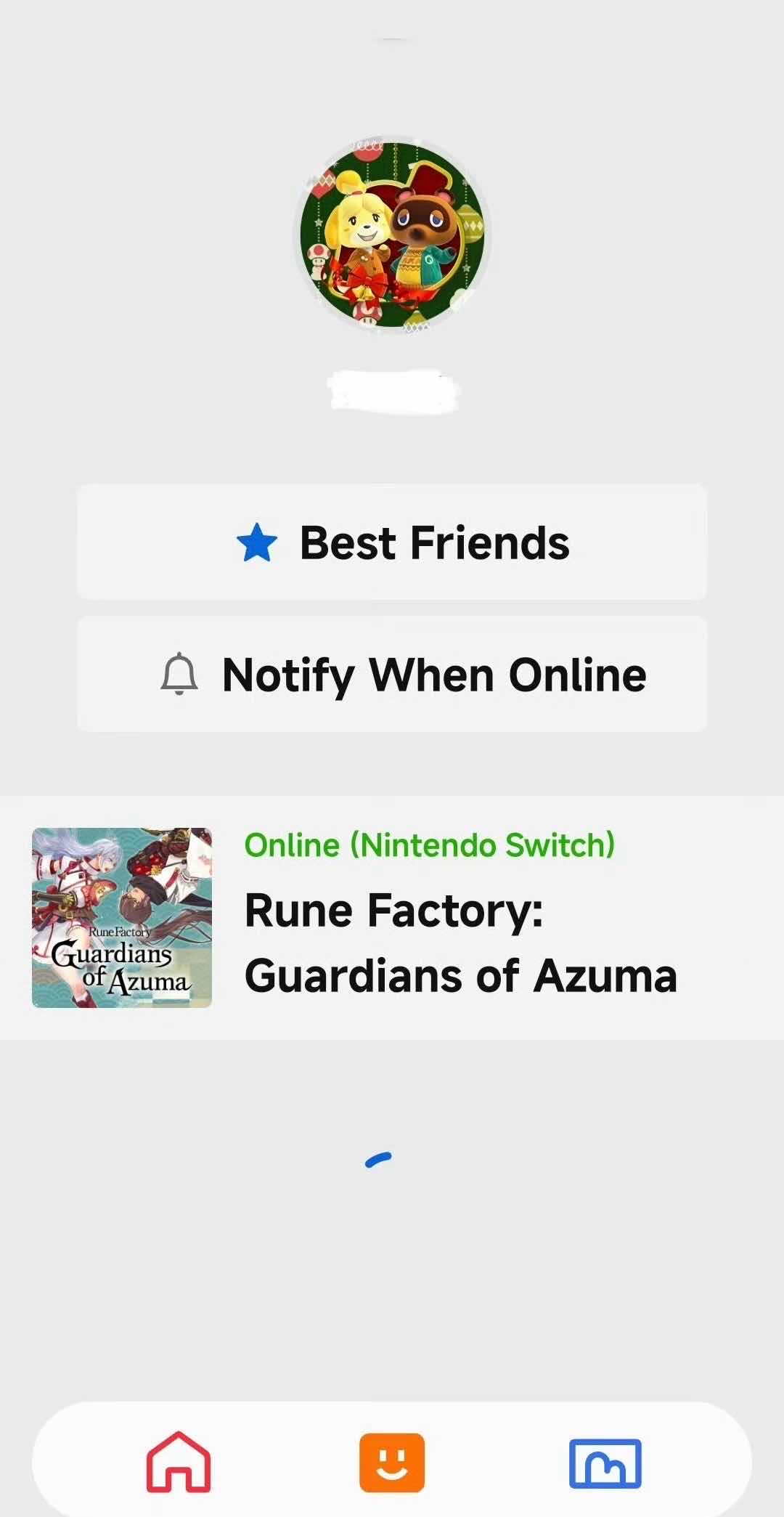Enable Notify When Online

(392, 674)
